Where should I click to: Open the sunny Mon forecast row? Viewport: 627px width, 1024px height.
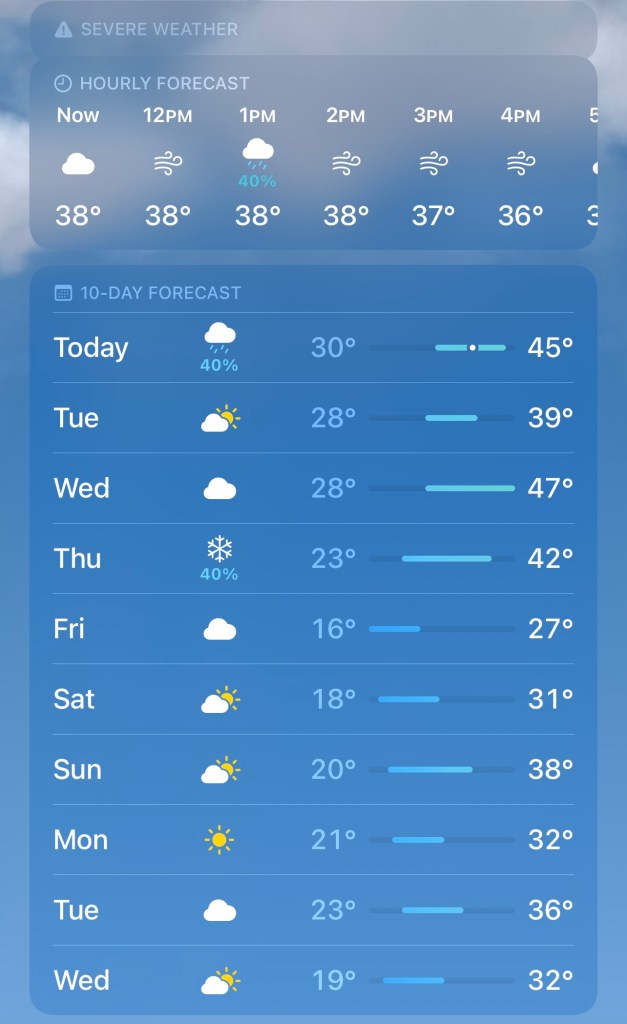pyautogui.click(x=313, y=840)
